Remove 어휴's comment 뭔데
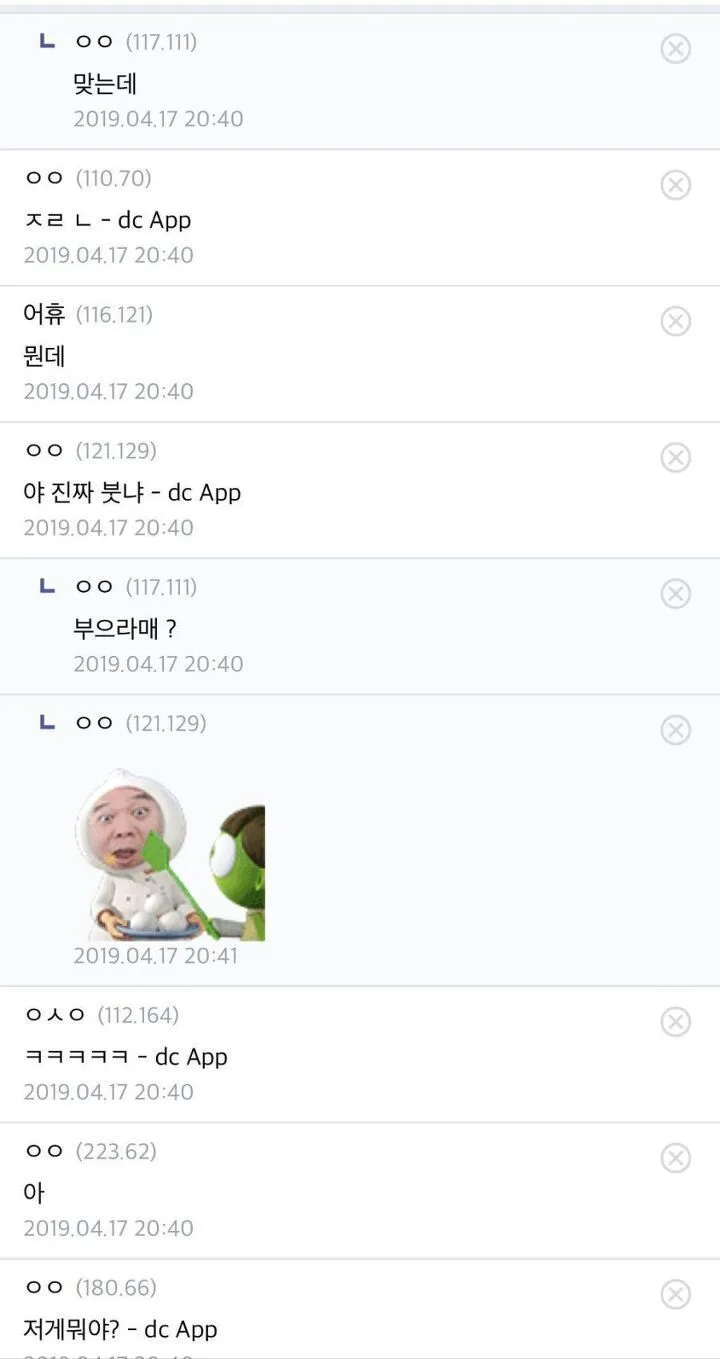The height and width of the screenshot is (1359, 720). (676, 321)
